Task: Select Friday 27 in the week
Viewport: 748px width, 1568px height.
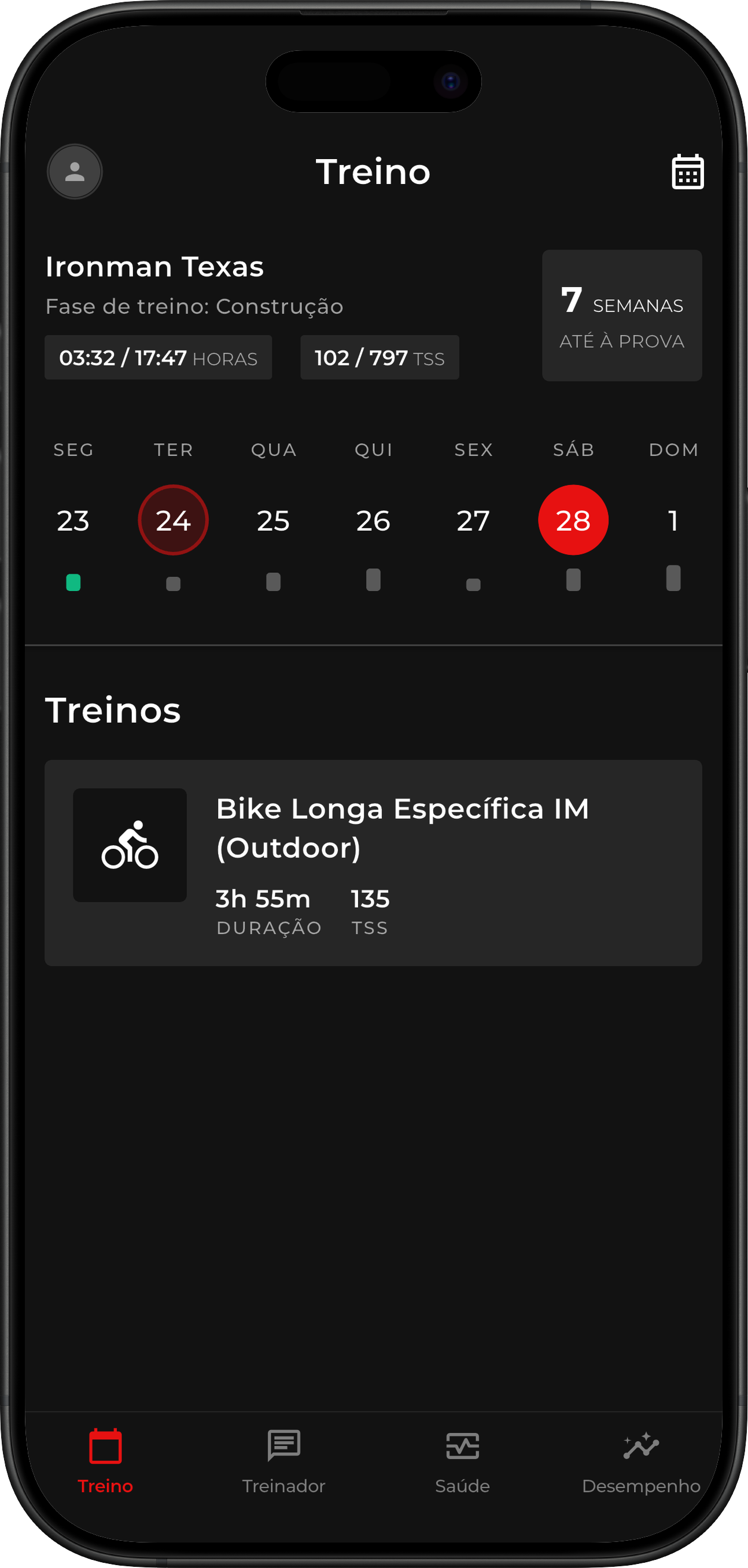Action: 473,520
